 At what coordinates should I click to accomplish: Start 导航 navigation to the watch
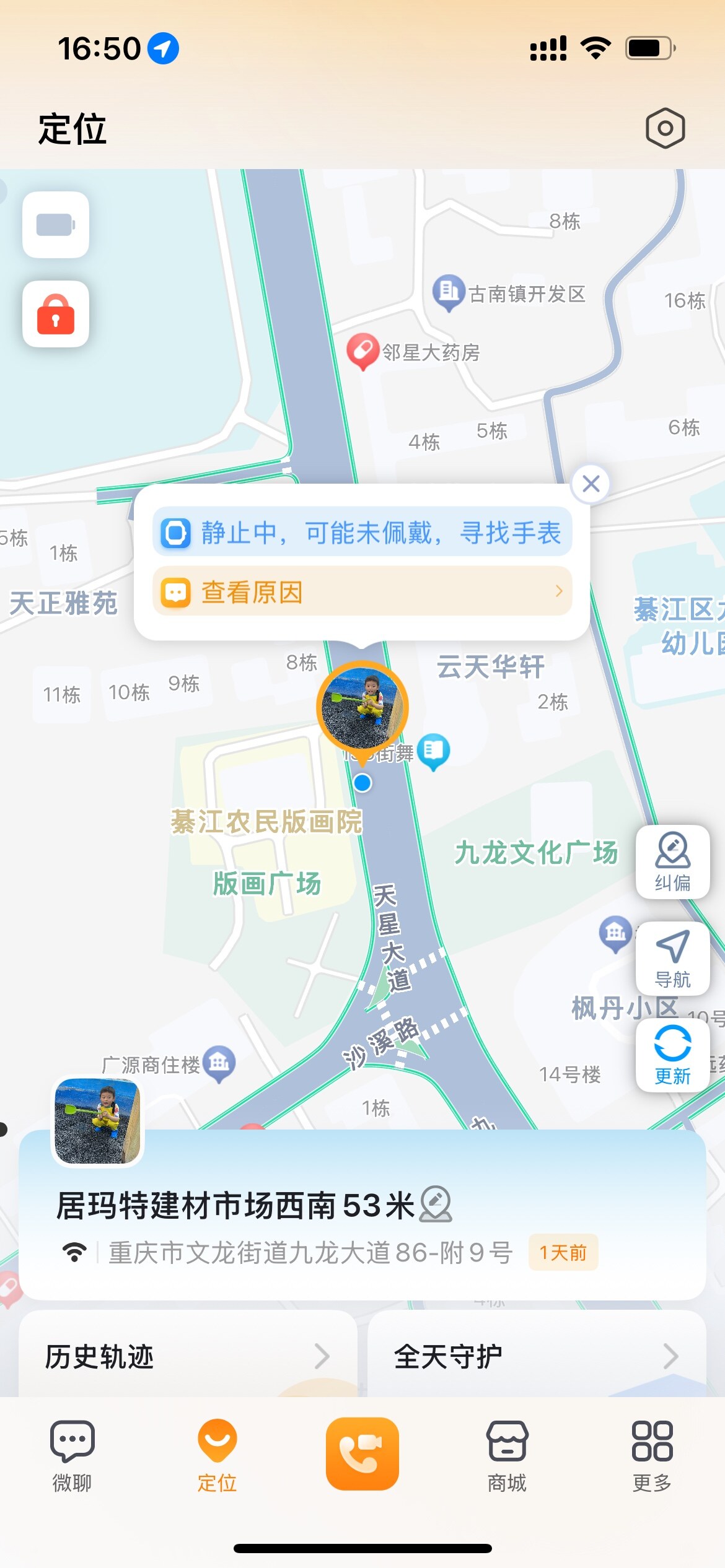(672, 958)
